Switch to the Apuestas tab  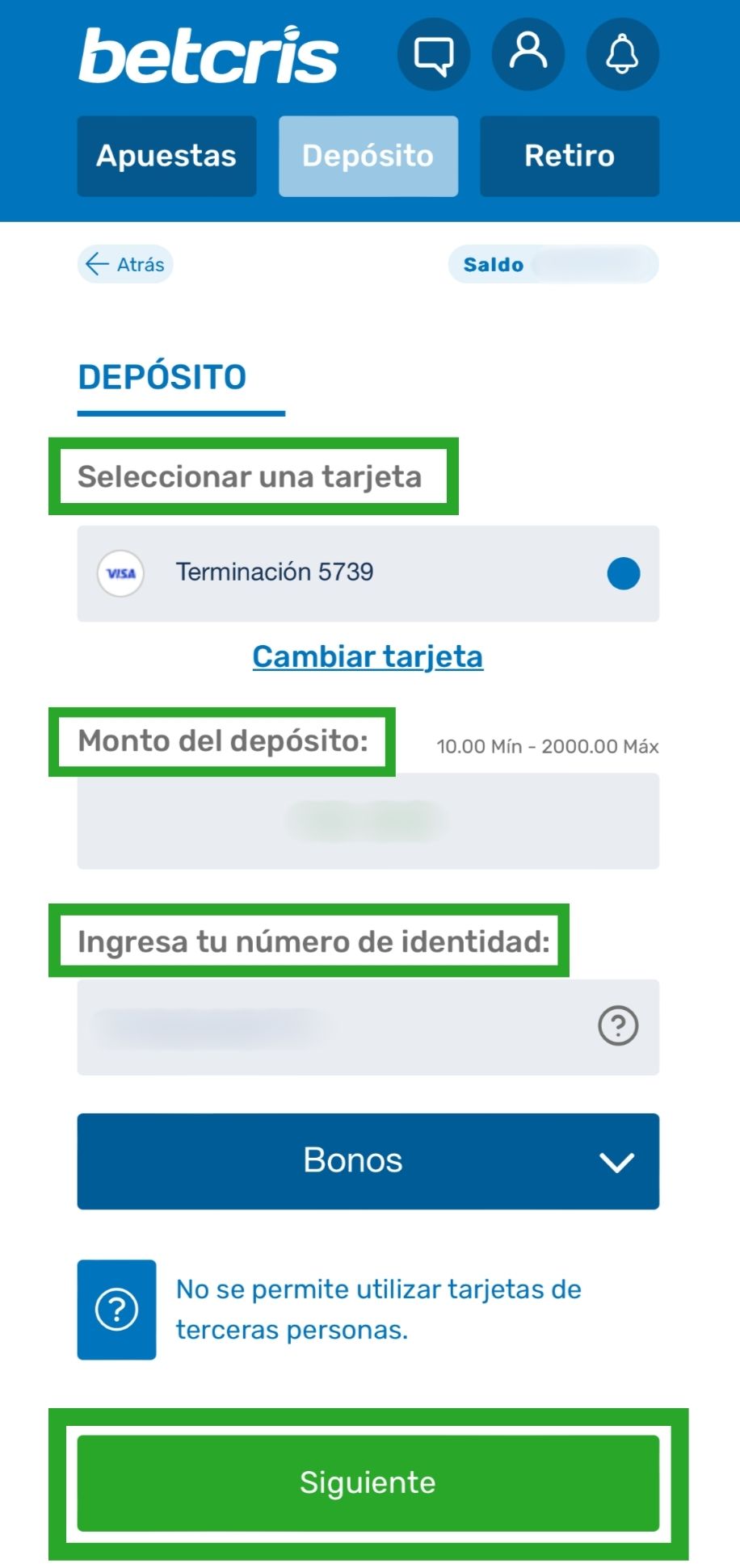click(x=166, y=156)
